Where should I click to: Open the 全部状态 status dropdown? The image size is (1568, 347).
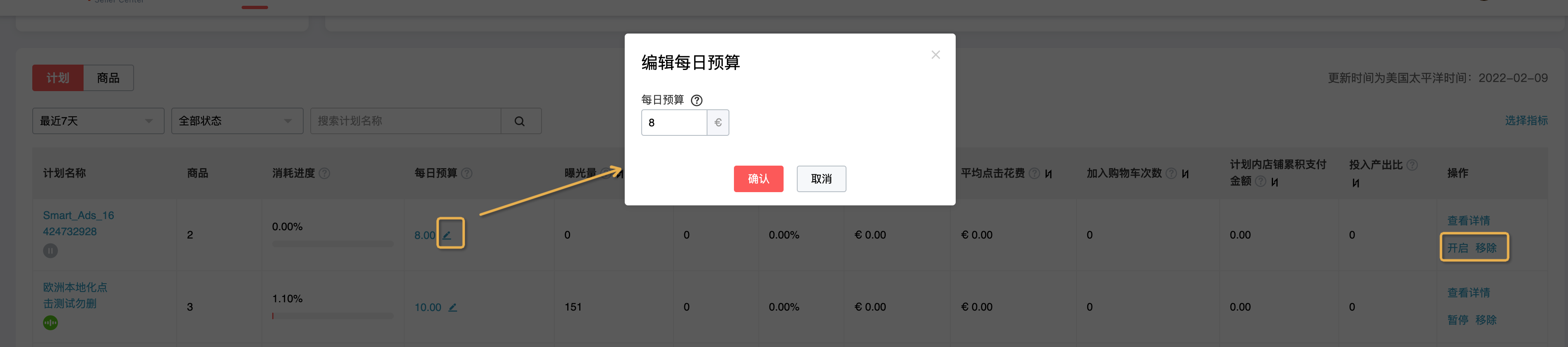[237, 121]
